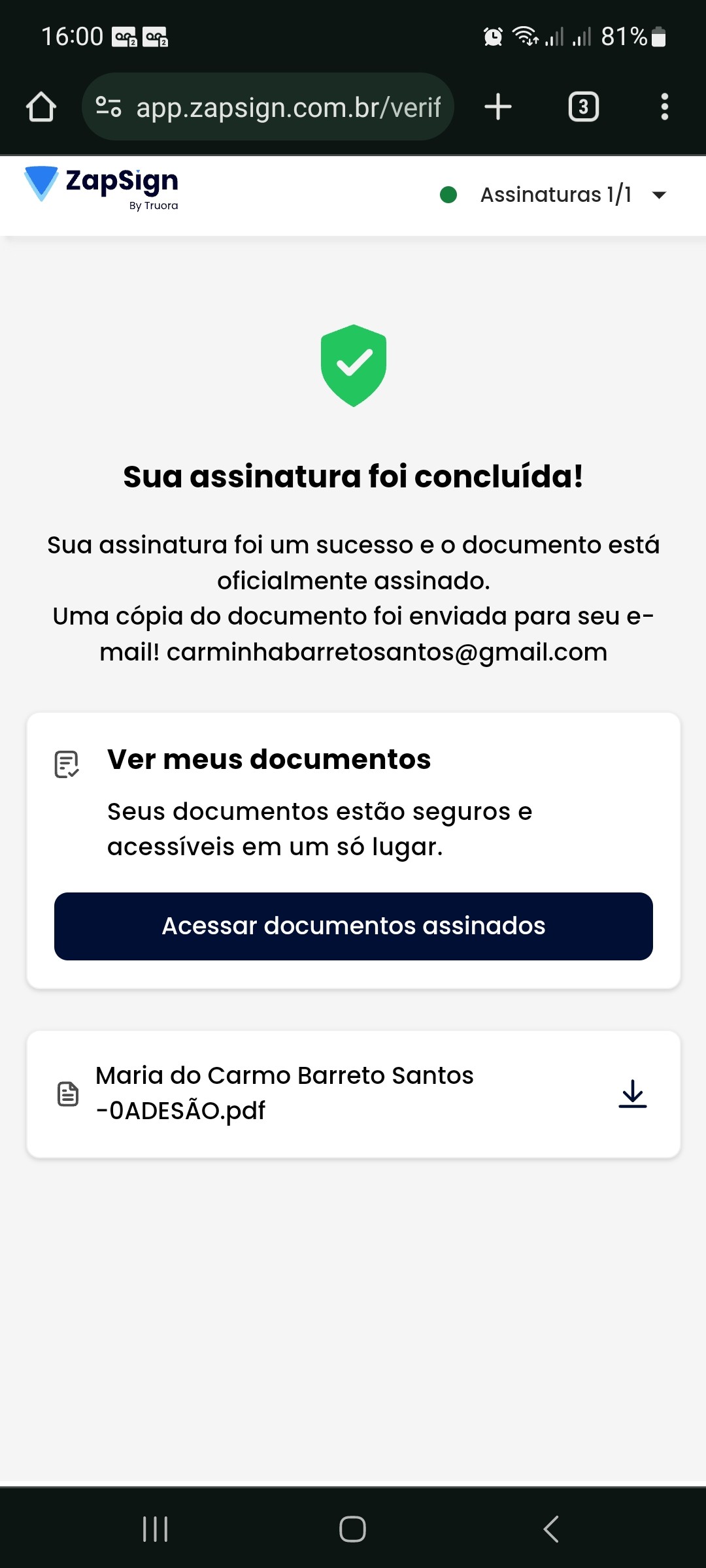Show recent apps from navigation bar

pos(156,1529)
